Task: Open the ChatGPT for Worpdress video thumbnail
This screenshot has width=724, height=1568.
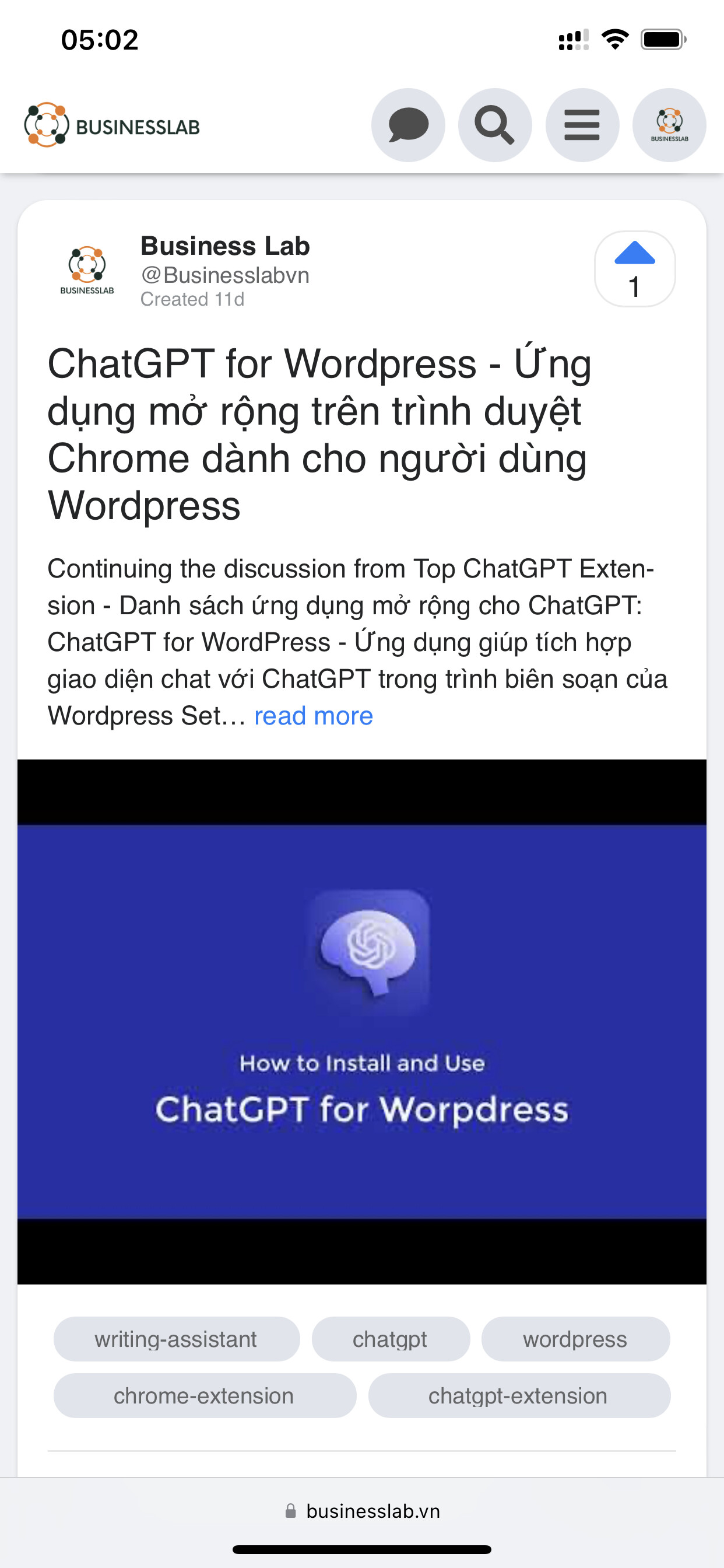Action: (362, 1021)
